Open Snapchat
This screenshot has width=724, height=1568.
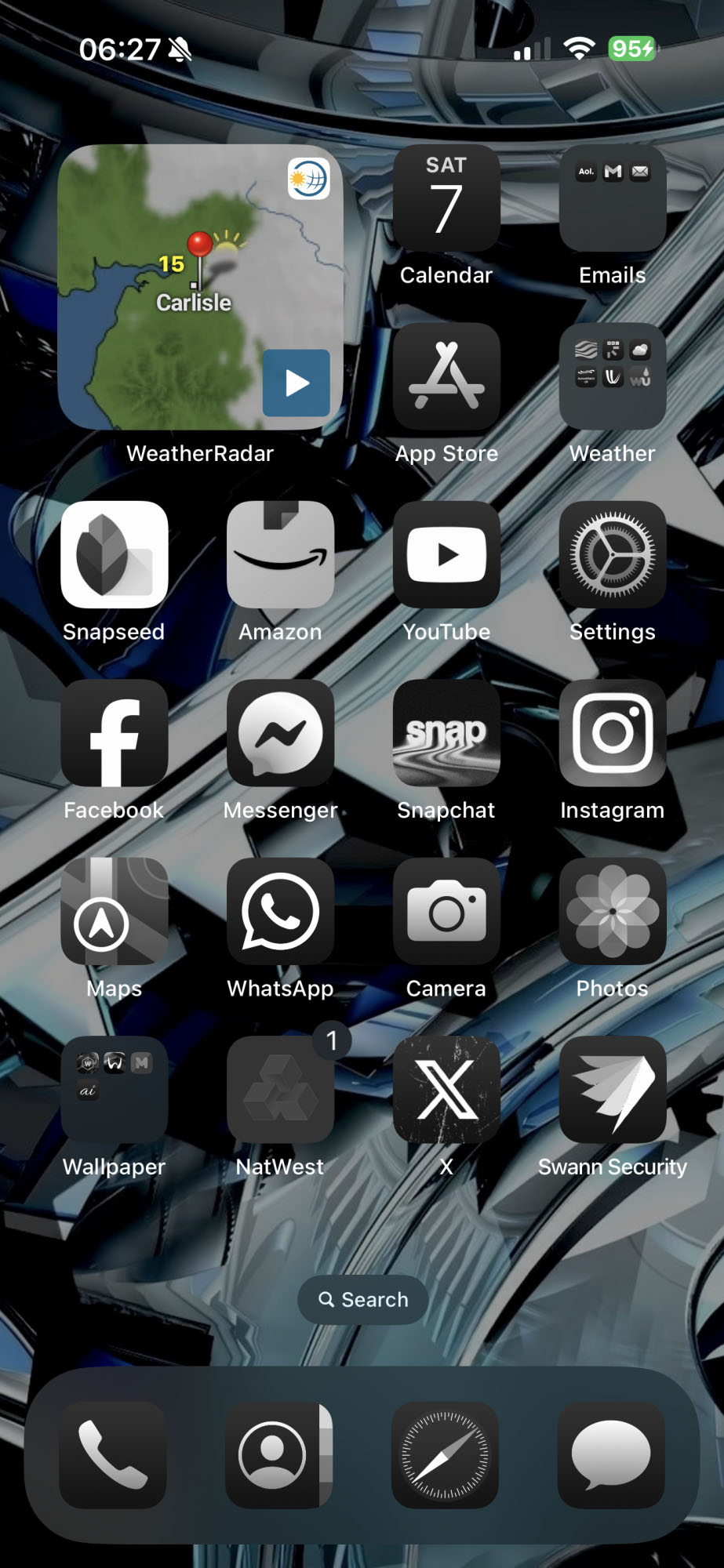[446, 733]
